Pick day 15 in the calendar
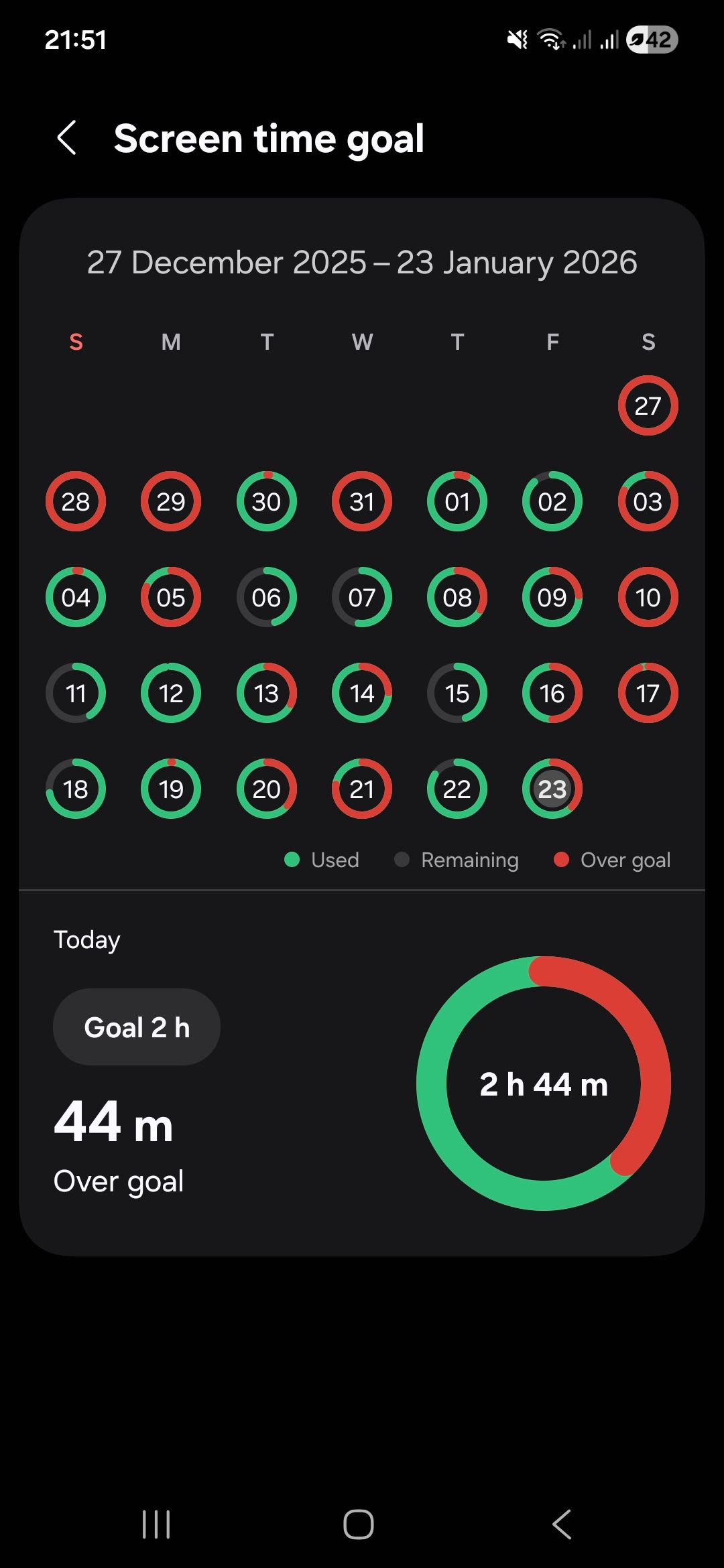The height and width of the screenshot is (1568, 724). pyautogui.click(x=457, y=694)
